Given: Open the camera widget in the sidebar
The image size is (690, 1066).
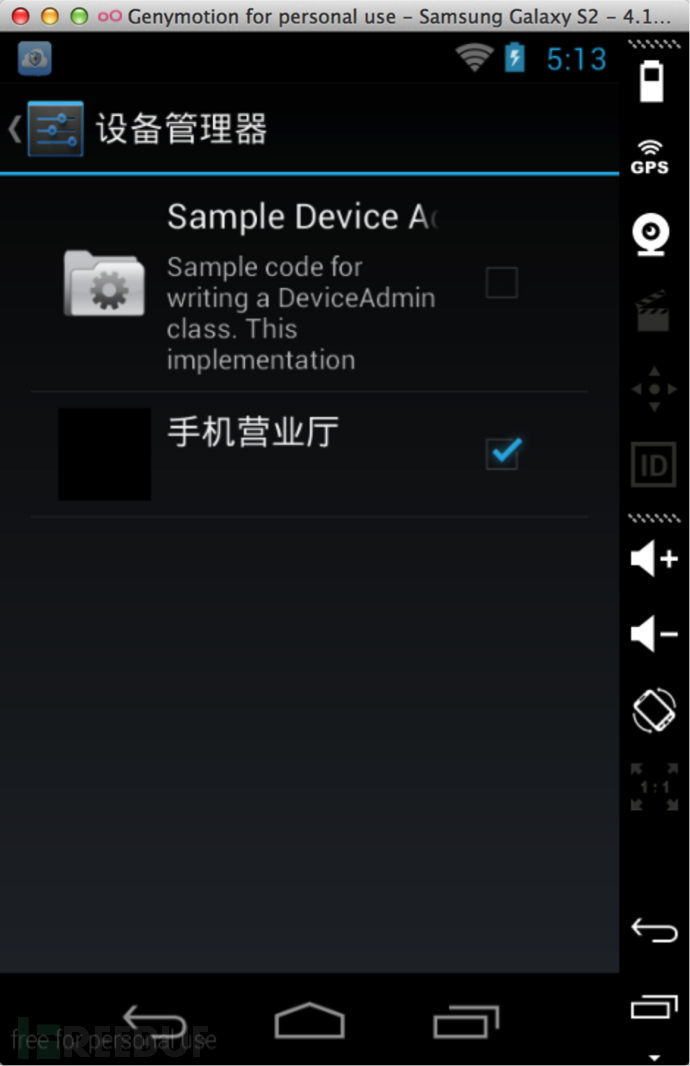Looking at the screenshot, I should point(652,236).
